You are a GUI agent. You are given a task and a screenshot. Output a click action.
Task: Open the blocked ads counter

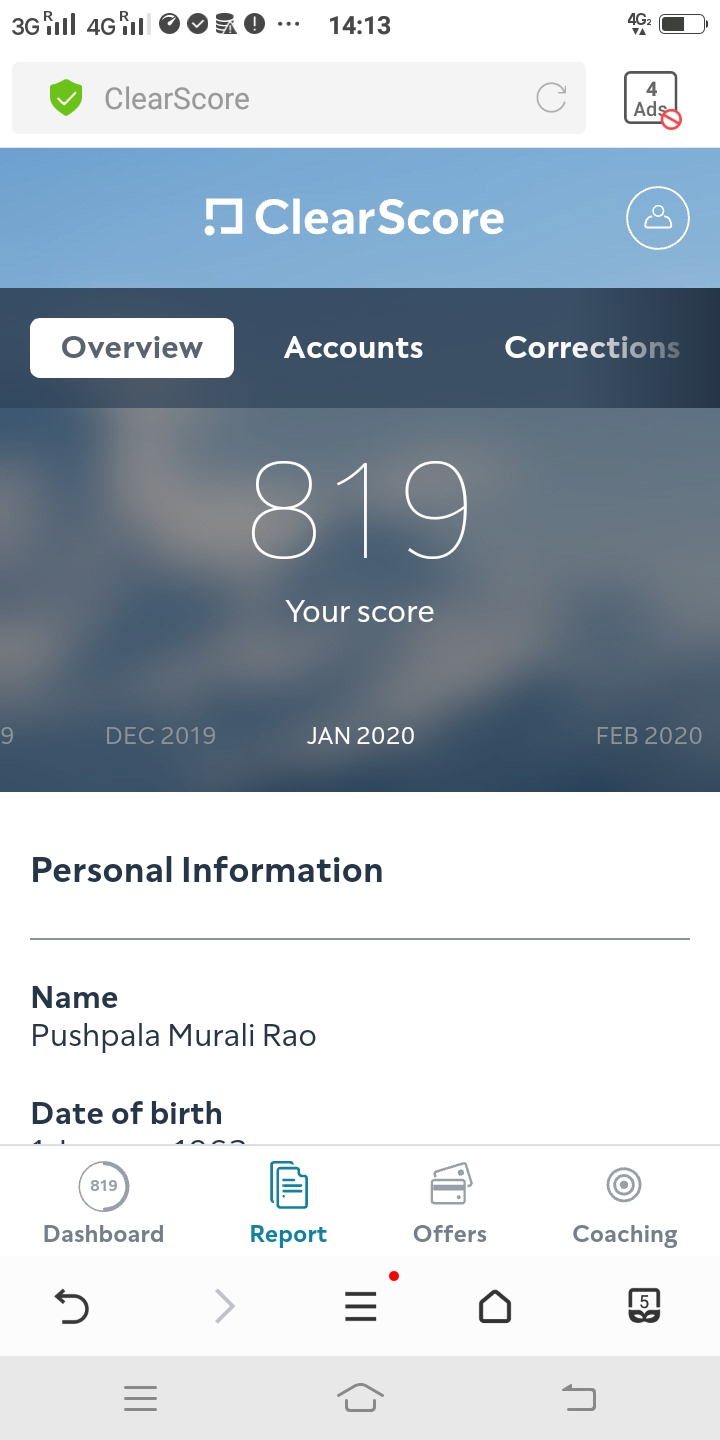click(x=652, y=99)
